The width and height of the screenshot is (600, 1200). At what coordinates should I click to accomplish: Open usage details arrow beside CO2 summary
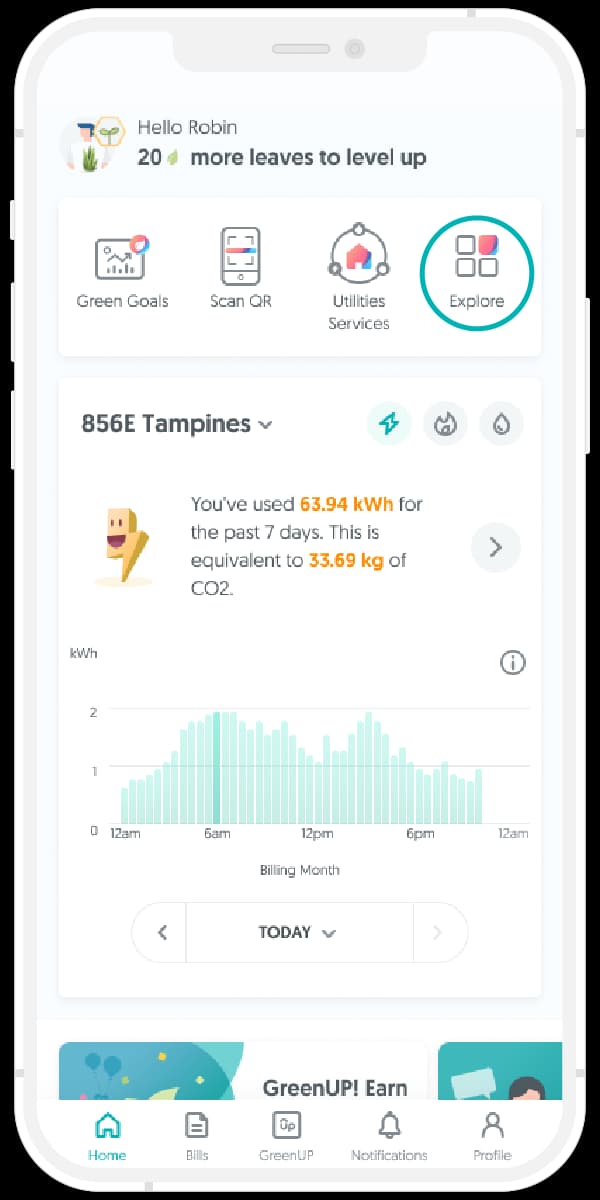(x=495, y=547)
